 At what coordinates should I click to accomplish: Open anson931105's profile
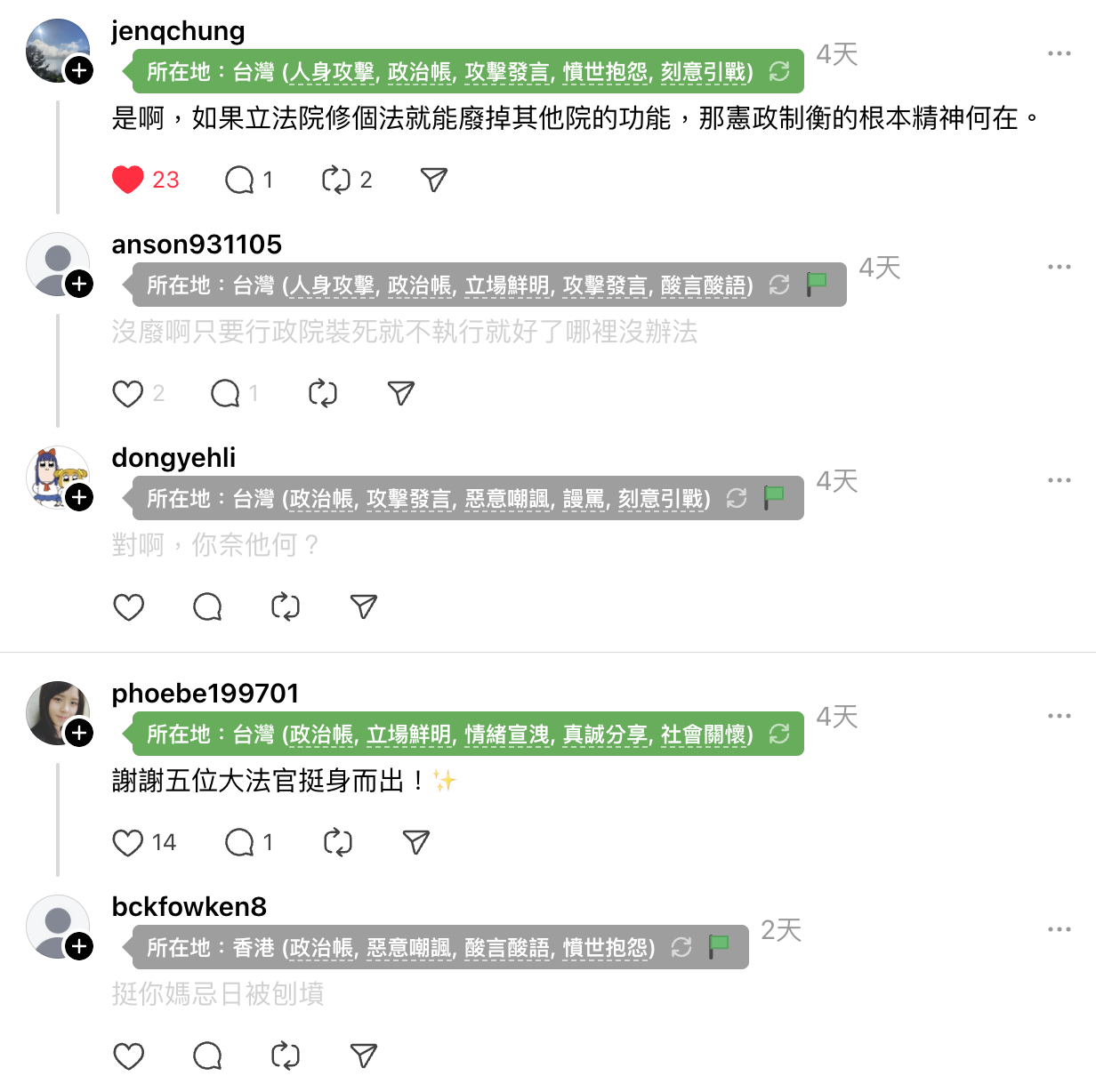[197, 245]
